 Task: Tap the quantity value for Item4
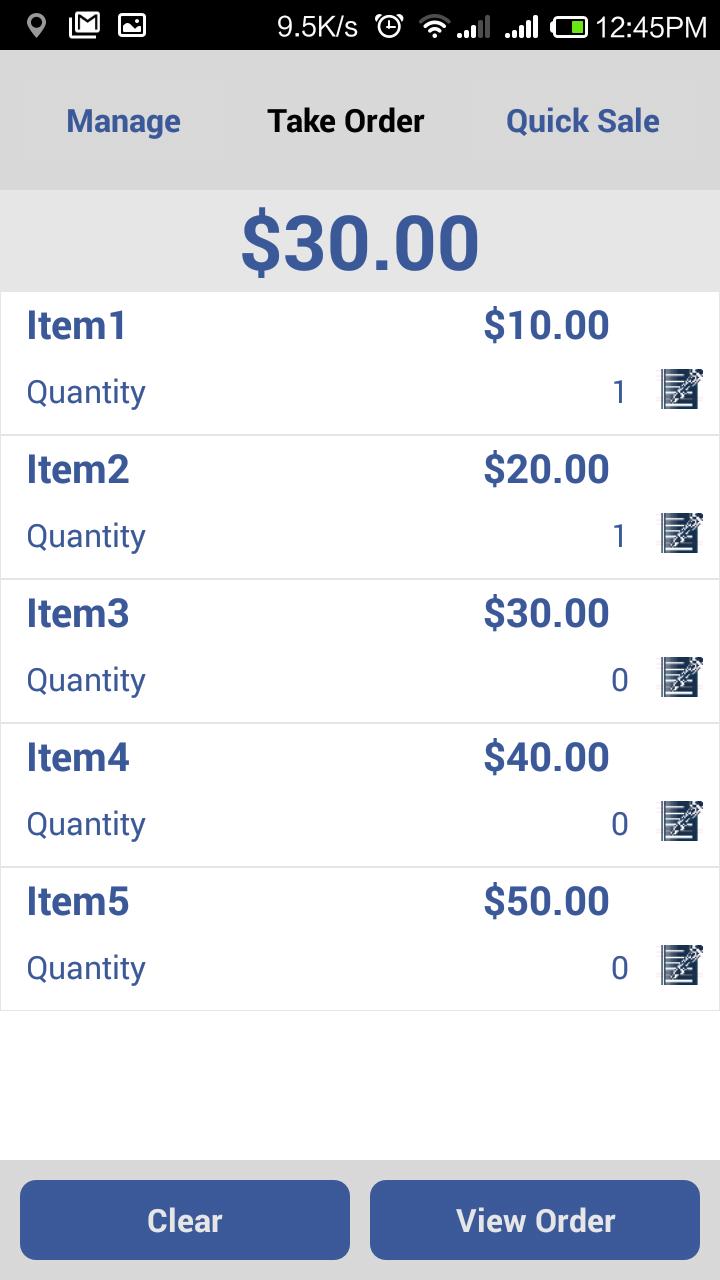point(619,823)
